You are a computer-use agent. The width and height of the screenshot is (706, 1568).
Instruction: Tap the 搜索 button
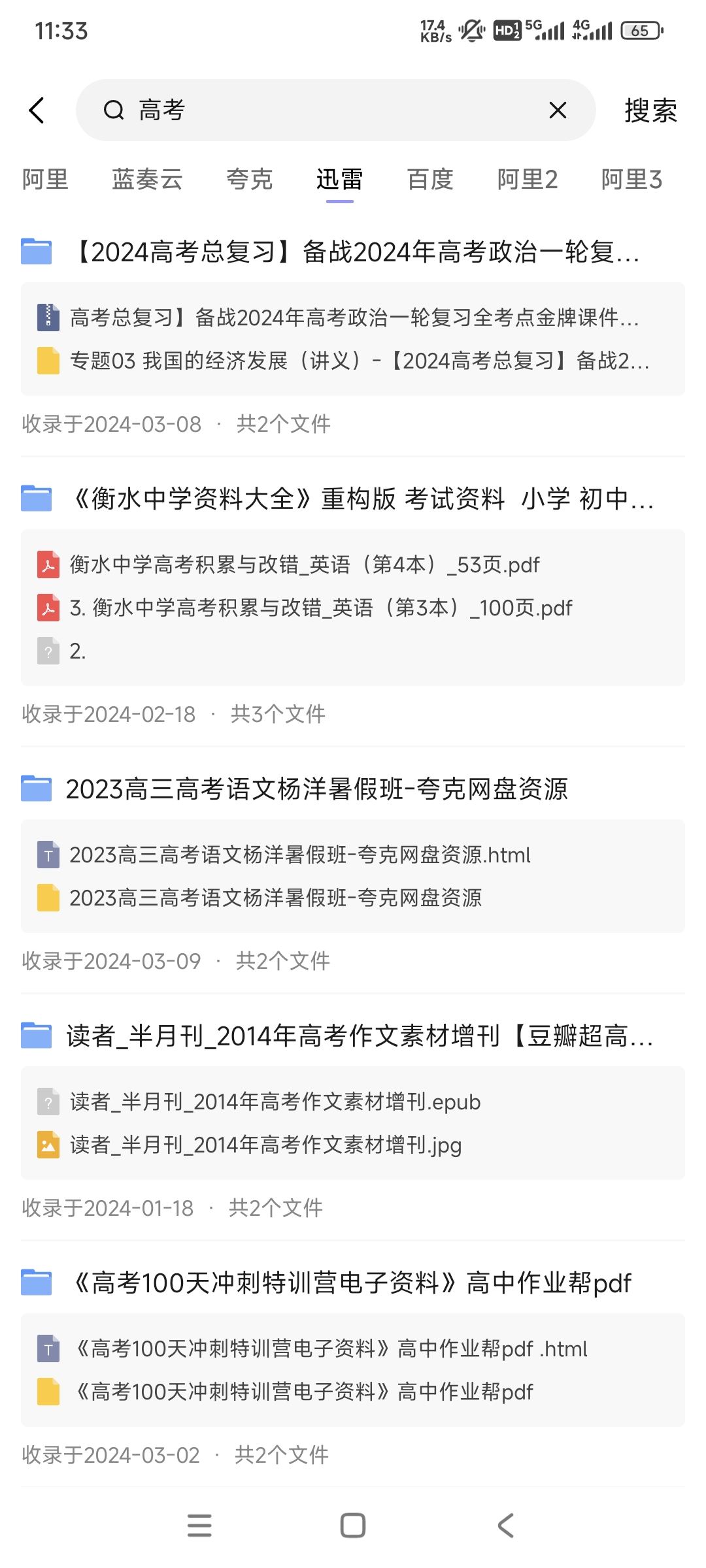pyautogui.click(x=650, y=110)
